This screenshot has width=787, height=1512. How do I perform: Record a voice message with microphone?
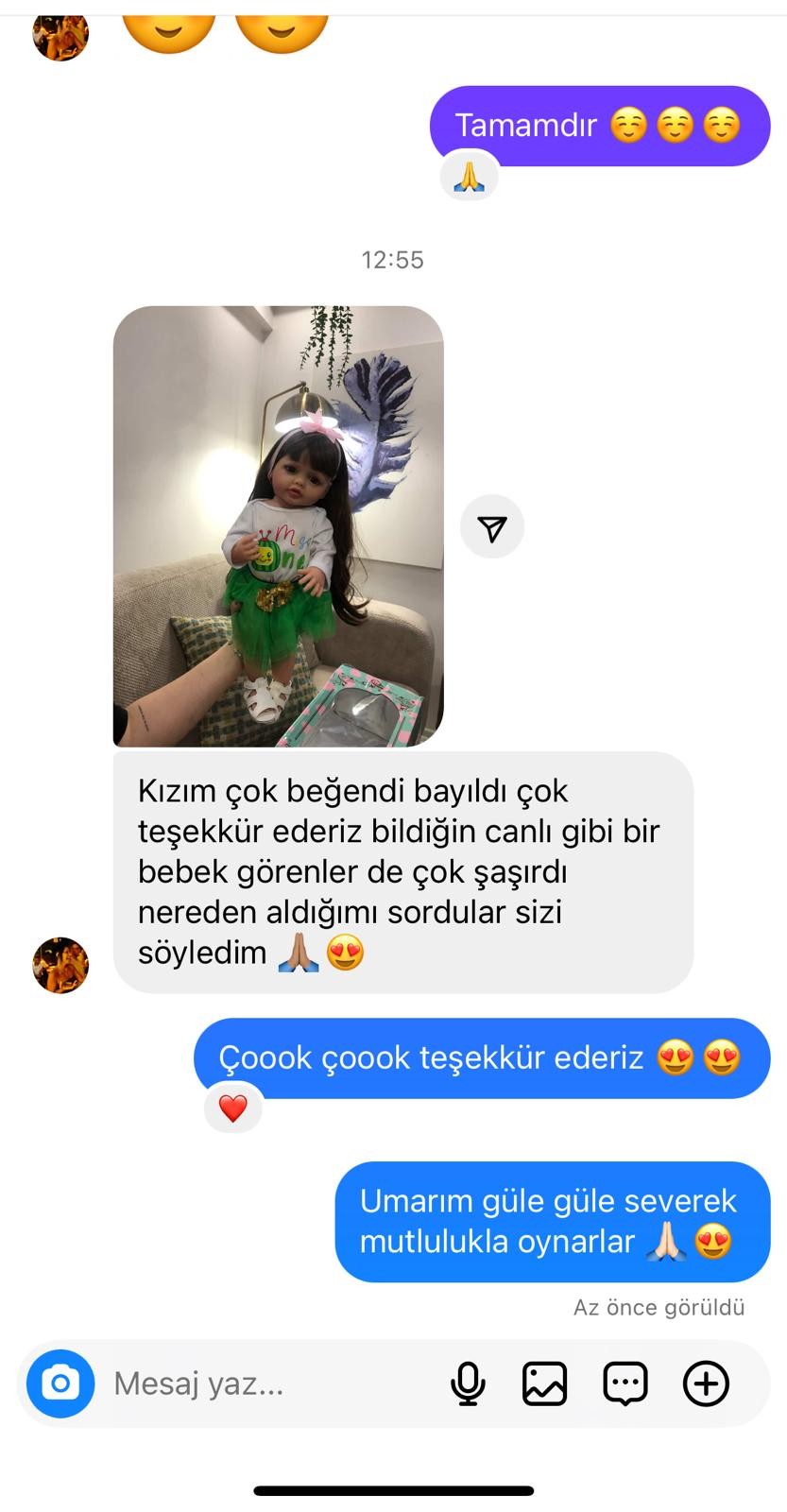[x=468, y=1384]
